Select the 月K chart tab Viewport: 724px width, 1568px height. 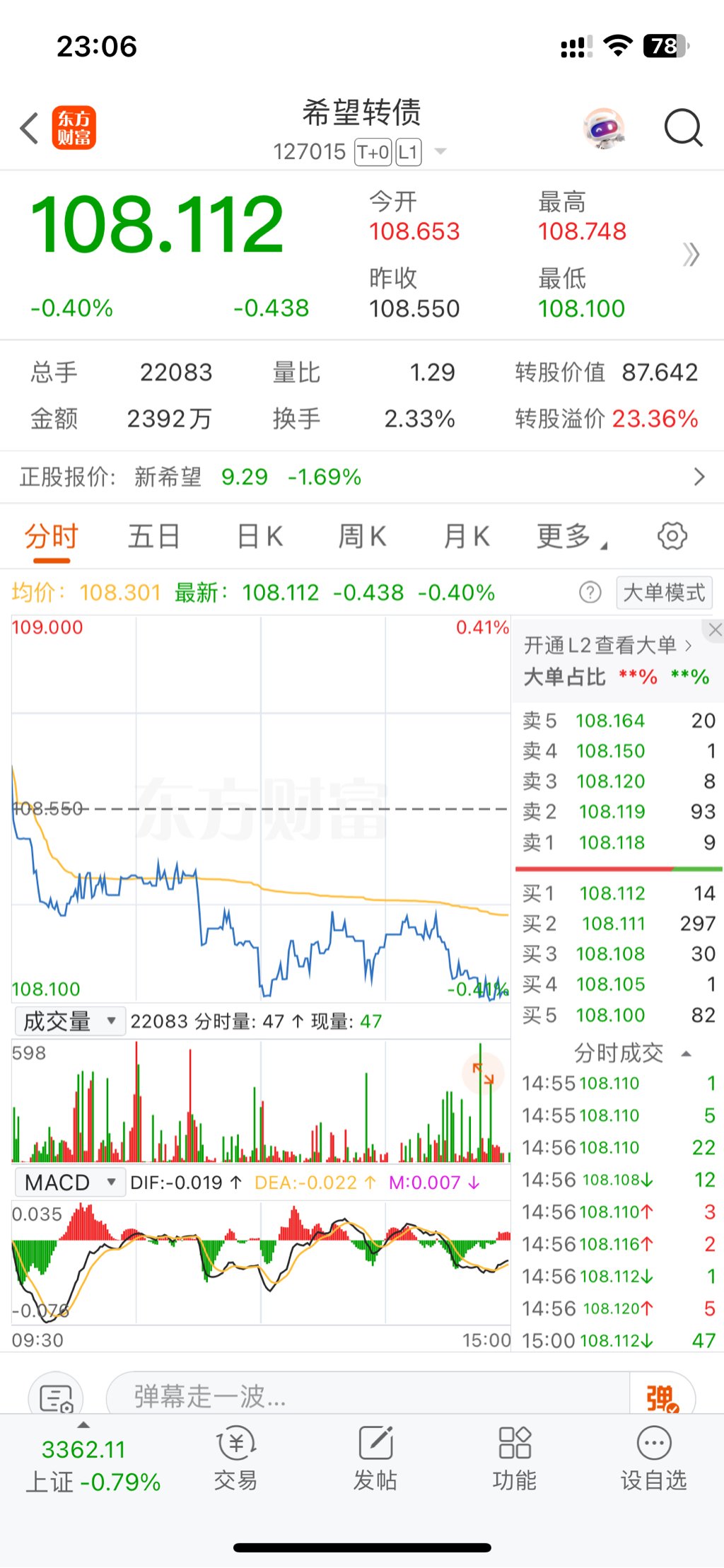467,537
